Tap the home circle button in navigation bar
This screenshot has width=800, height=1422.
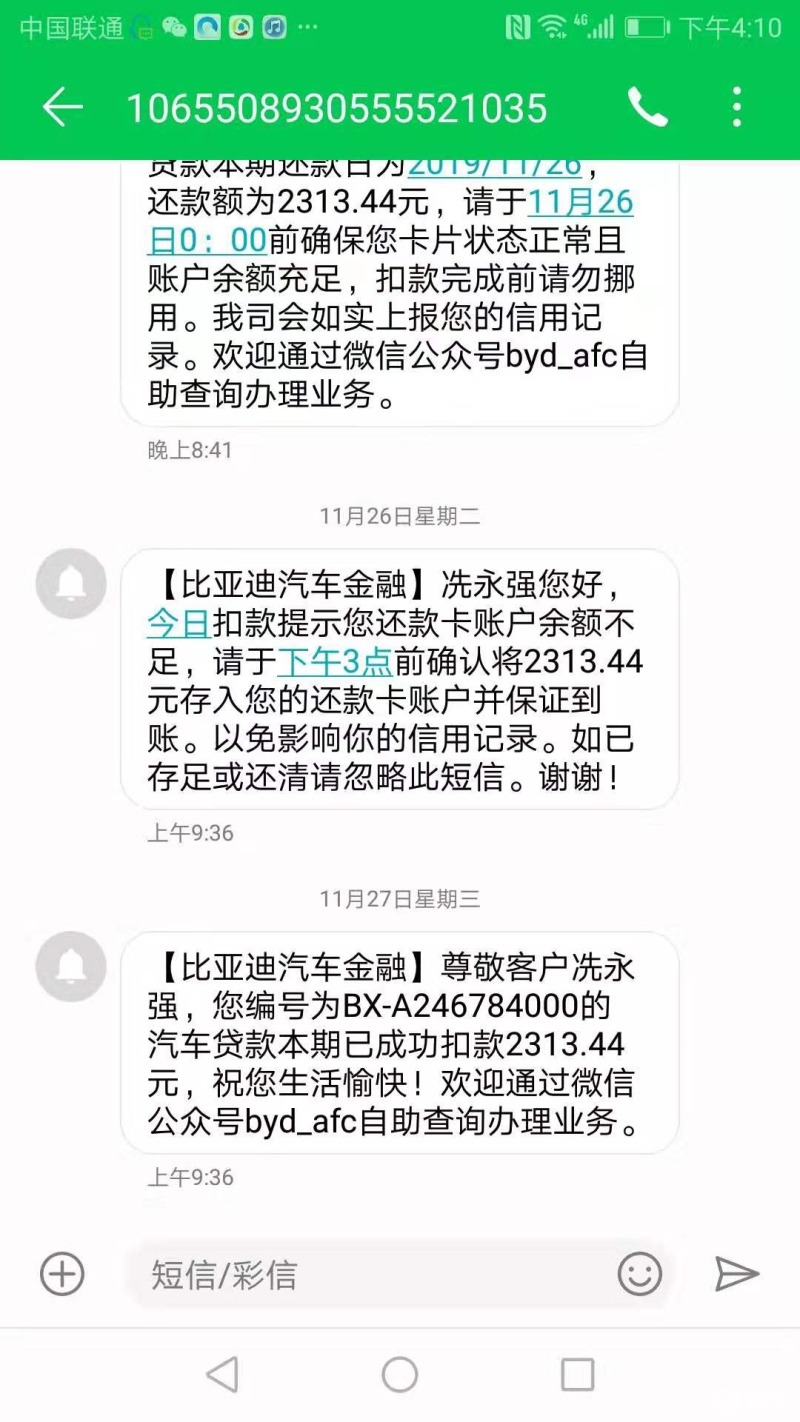(x=400, y=1375)
